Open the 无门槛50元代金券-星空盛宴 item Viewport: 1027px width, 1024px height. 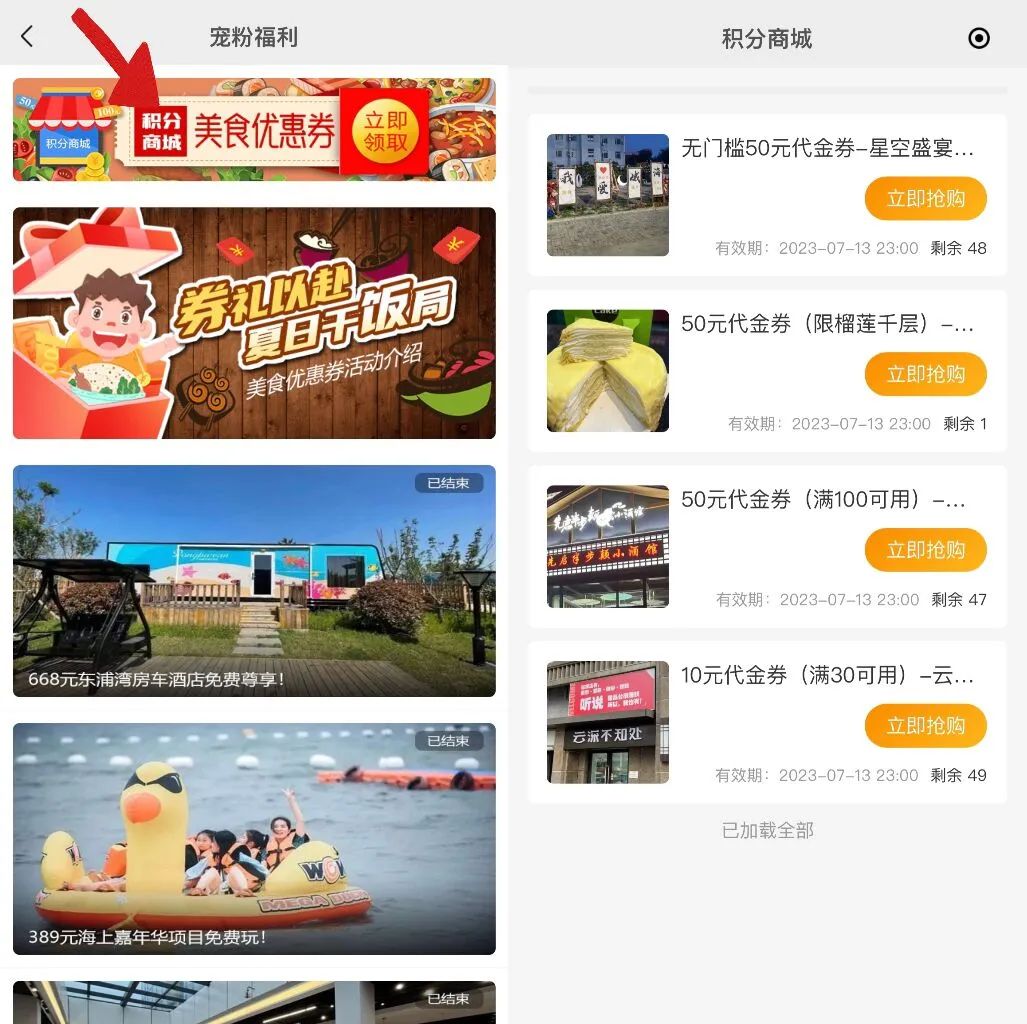point(826,149)
